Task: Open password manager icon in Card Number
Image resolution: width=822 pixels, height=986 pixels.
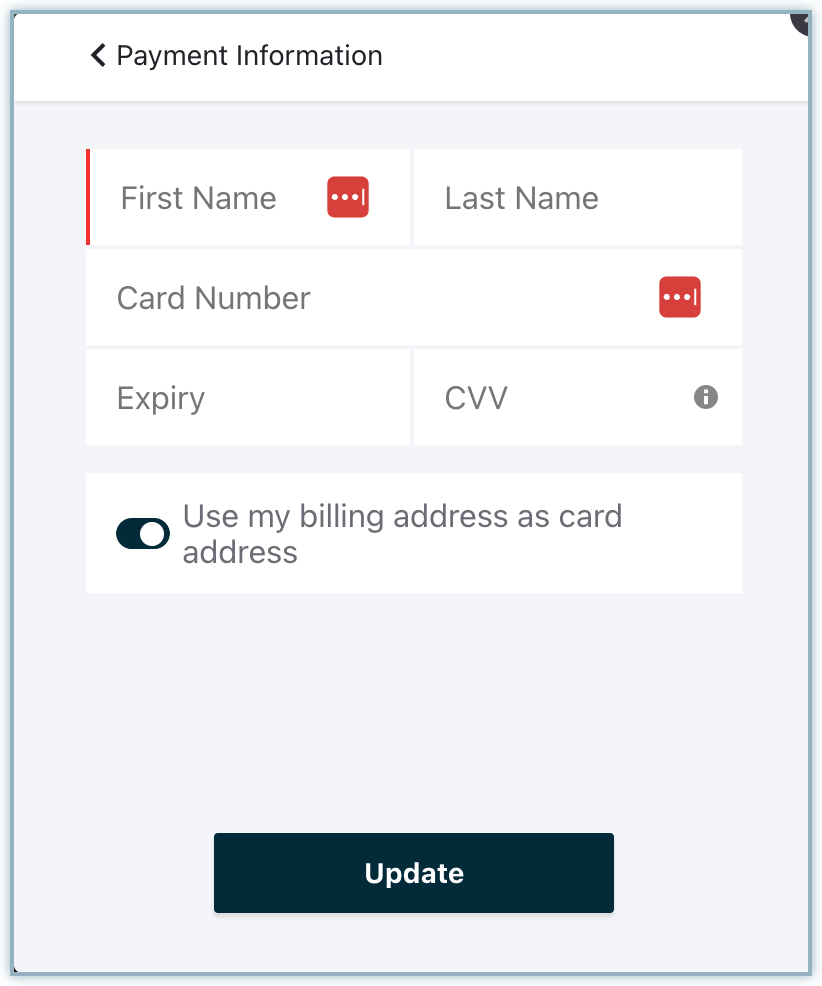Action: point(680,297)
